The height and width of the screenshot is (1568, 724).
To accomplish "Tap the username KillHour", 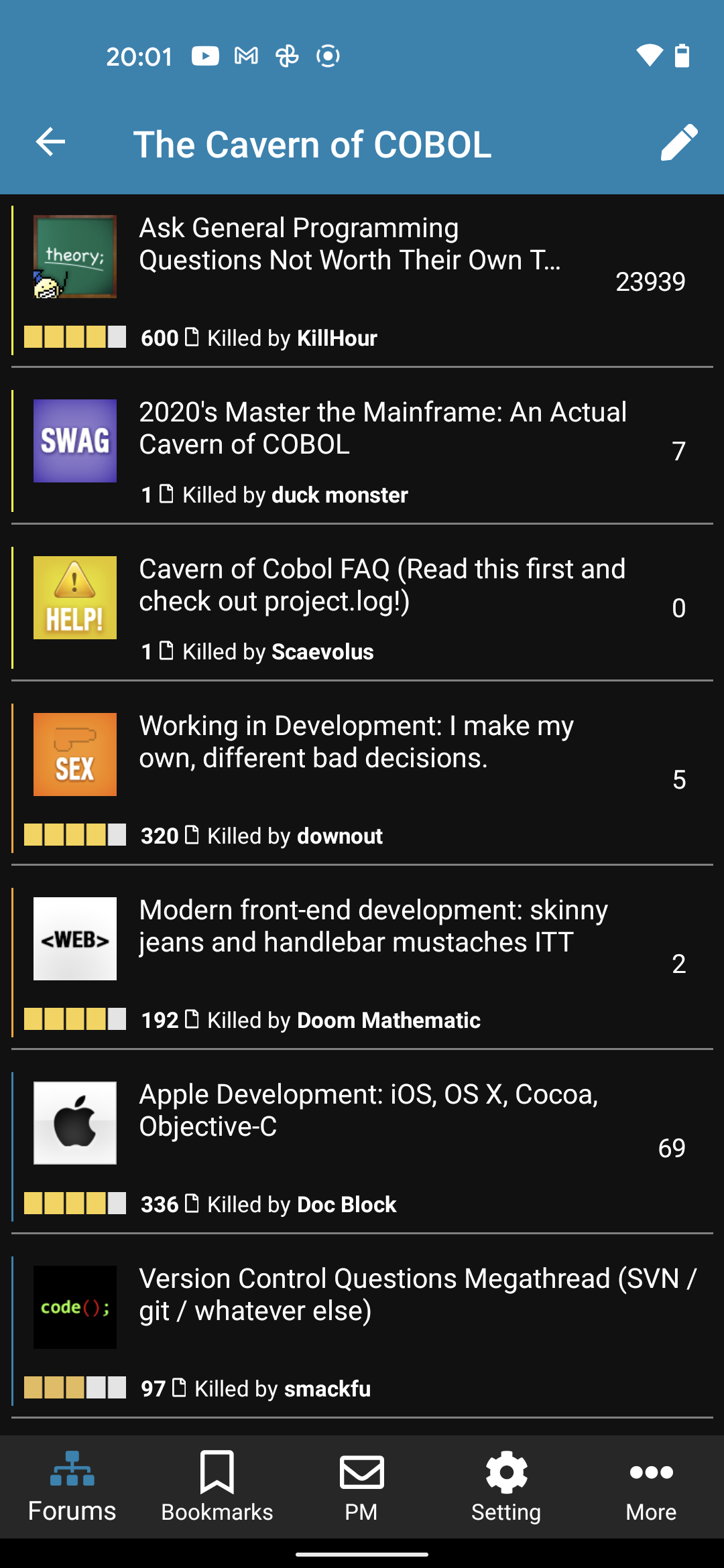I will [x=337, y=338].
